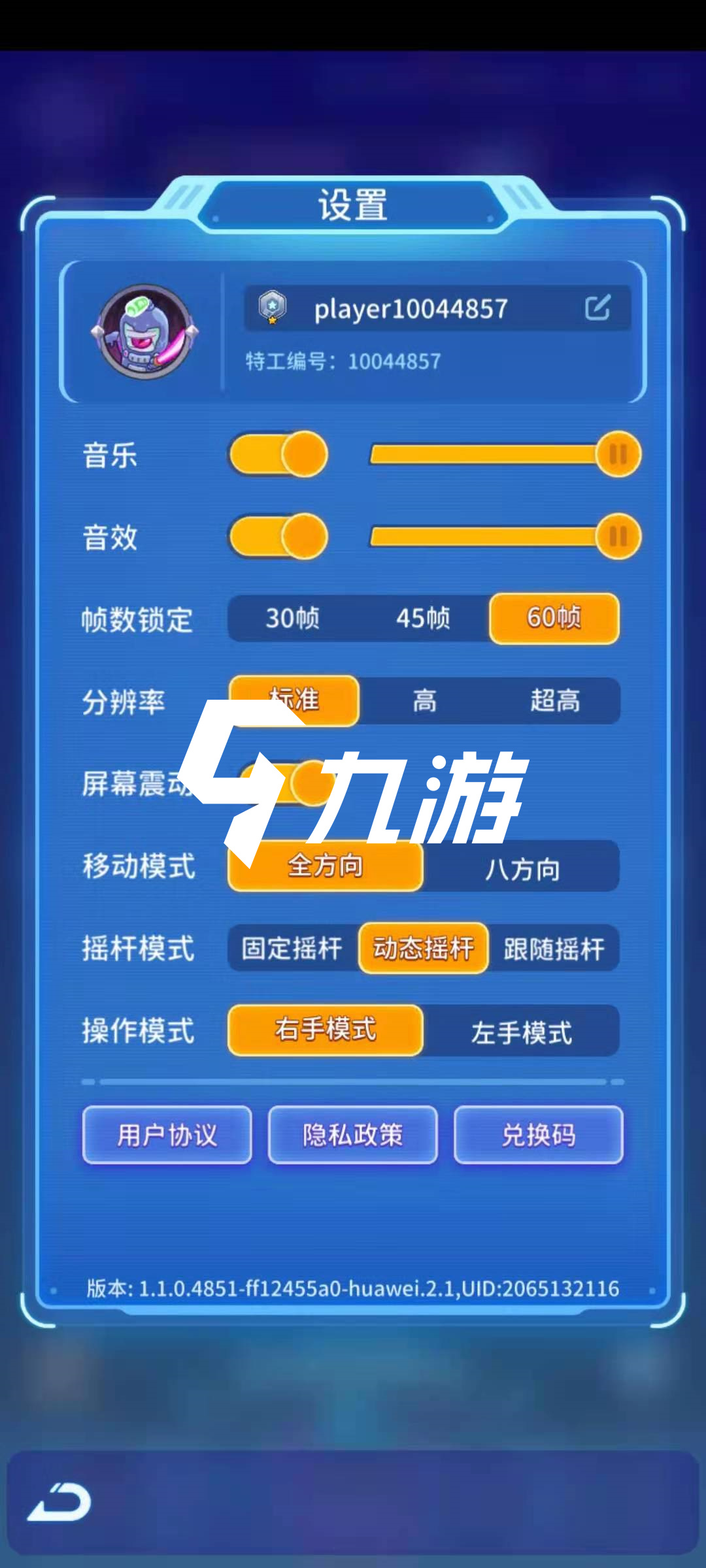Choose 全方向 movement mode
706x1568 pixels.
click(x=325, y=866)
